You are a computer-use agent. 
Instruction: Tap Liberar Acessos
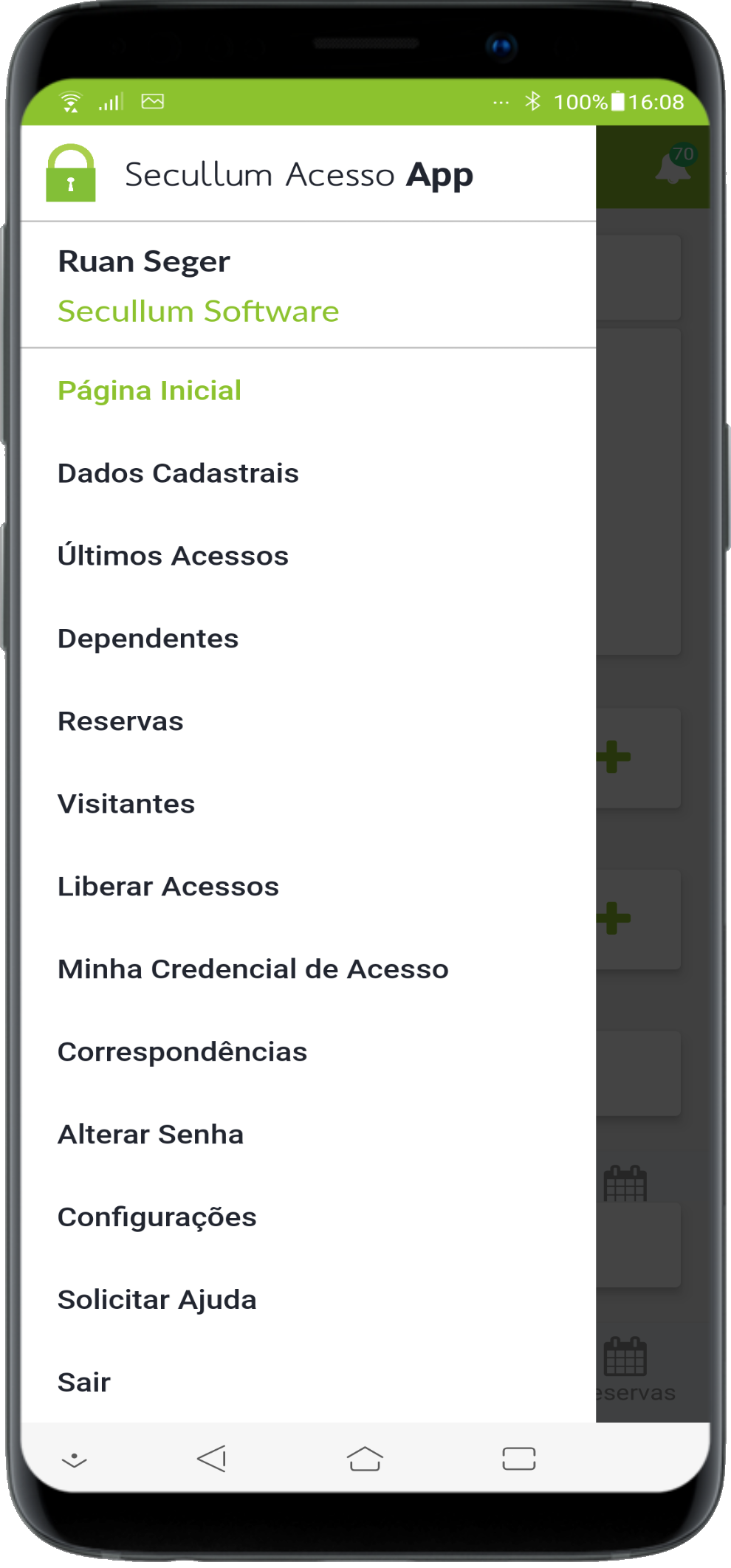pos(168,887)
